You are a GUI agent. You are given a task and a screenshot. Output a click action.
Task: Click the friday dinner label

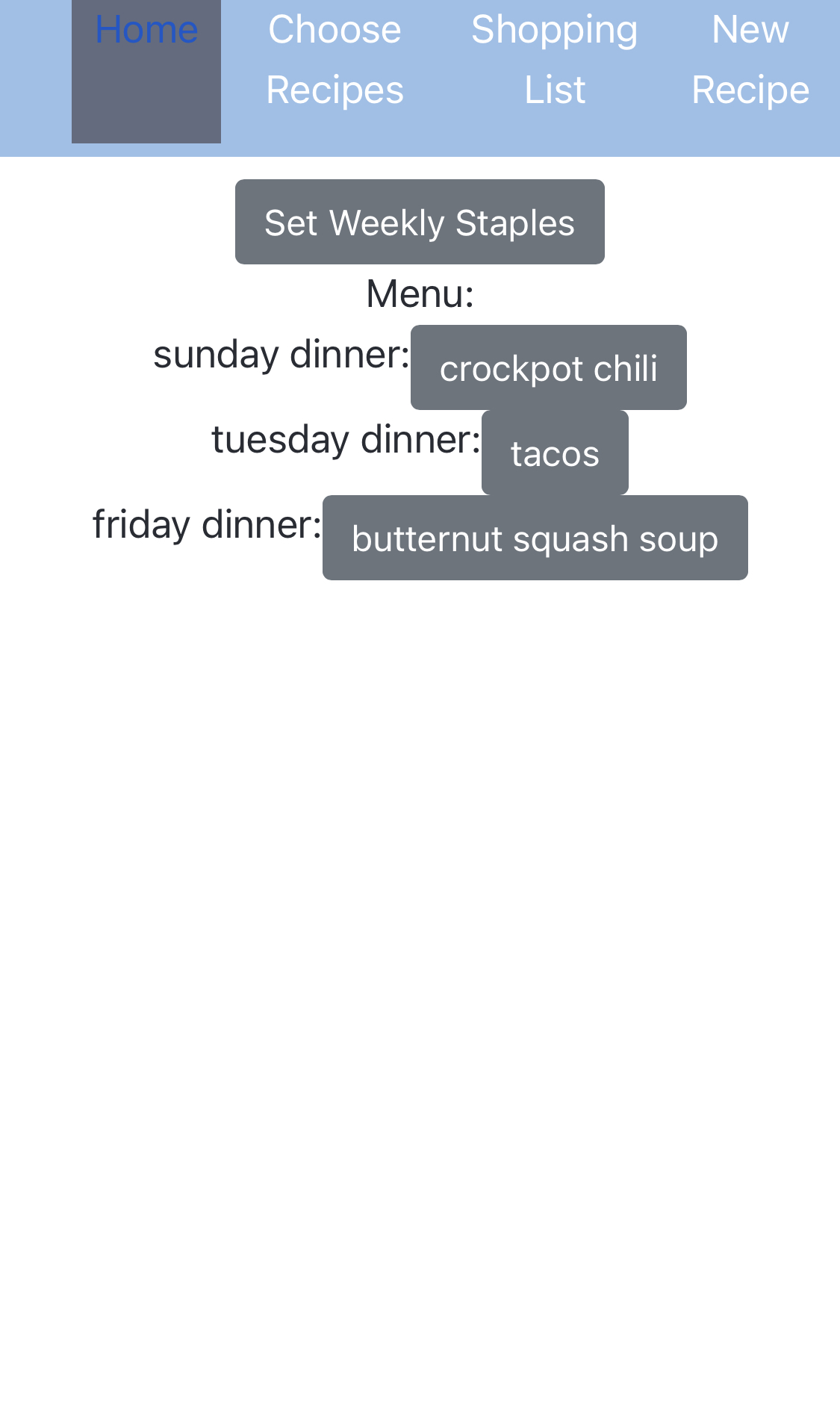[207, 524]
